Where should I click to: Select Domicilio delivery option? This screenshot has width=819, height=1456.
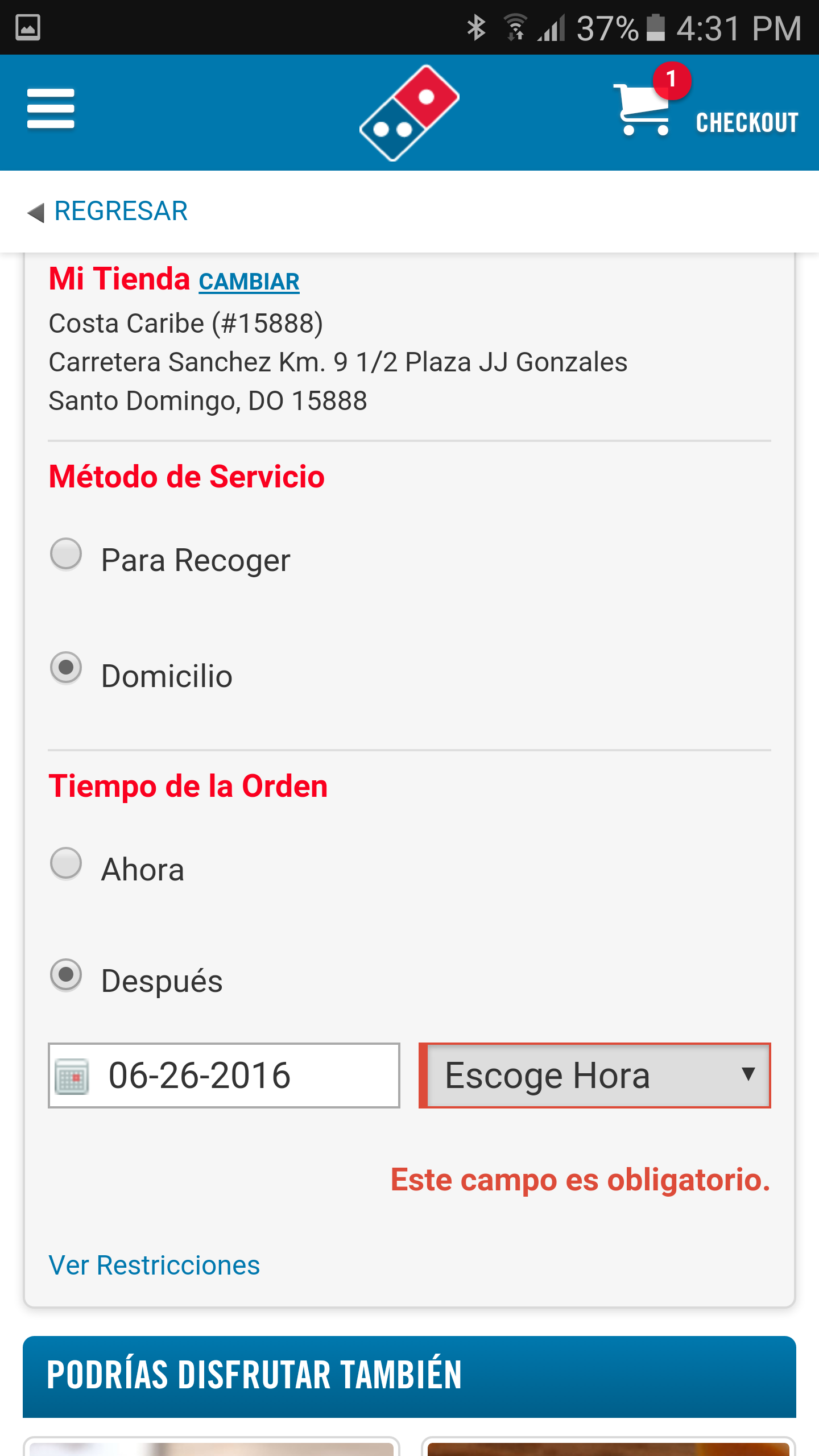pyautogui.click(x=66, y=668)
